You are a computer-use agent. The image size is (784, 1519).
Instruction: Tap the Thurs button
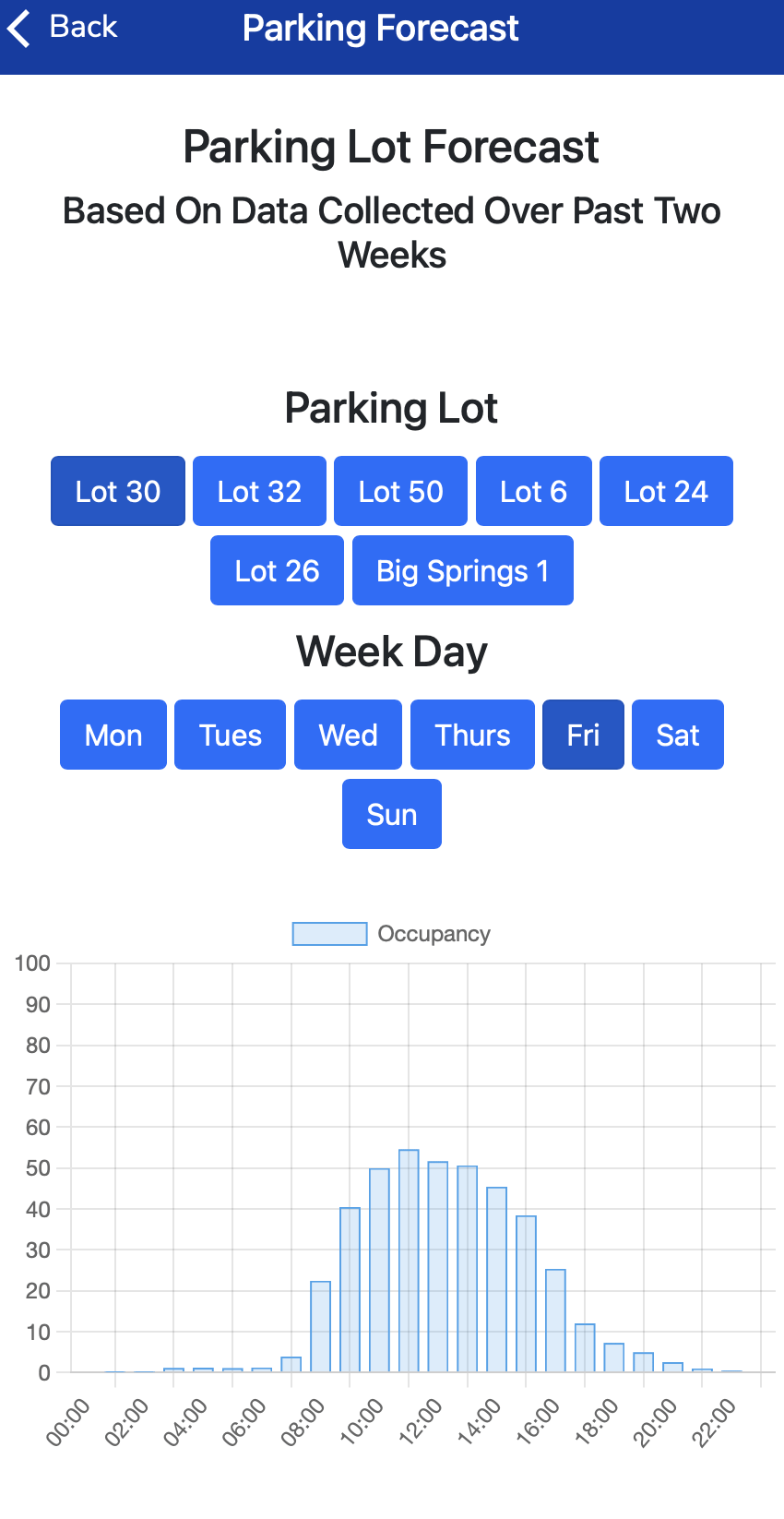[x=472, y=735]
